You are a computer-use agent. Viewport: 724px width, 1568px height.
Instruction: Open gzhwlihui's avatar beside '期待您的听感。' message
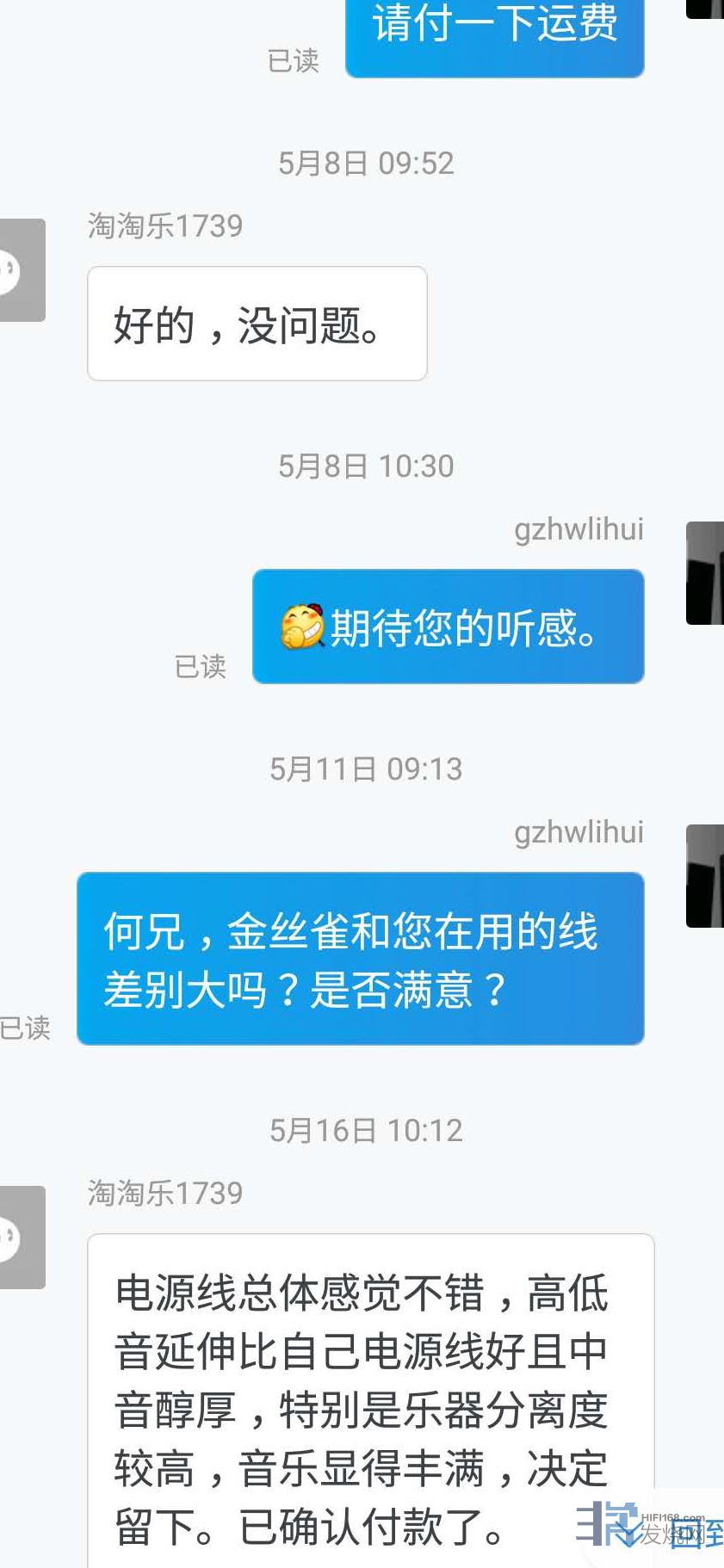[705, 573]
